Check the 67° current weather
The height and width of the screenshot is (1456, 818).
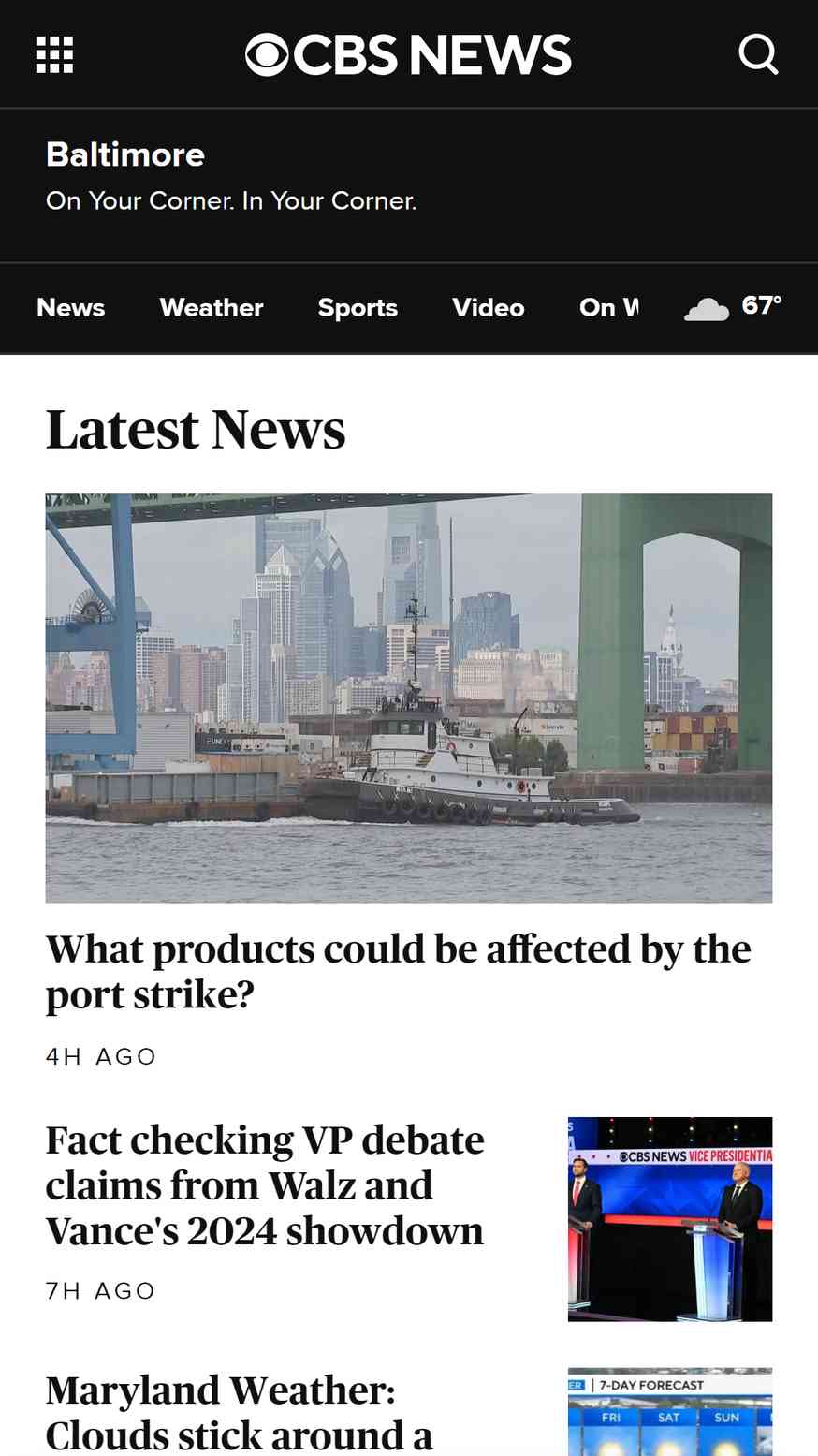pos(734,307)
